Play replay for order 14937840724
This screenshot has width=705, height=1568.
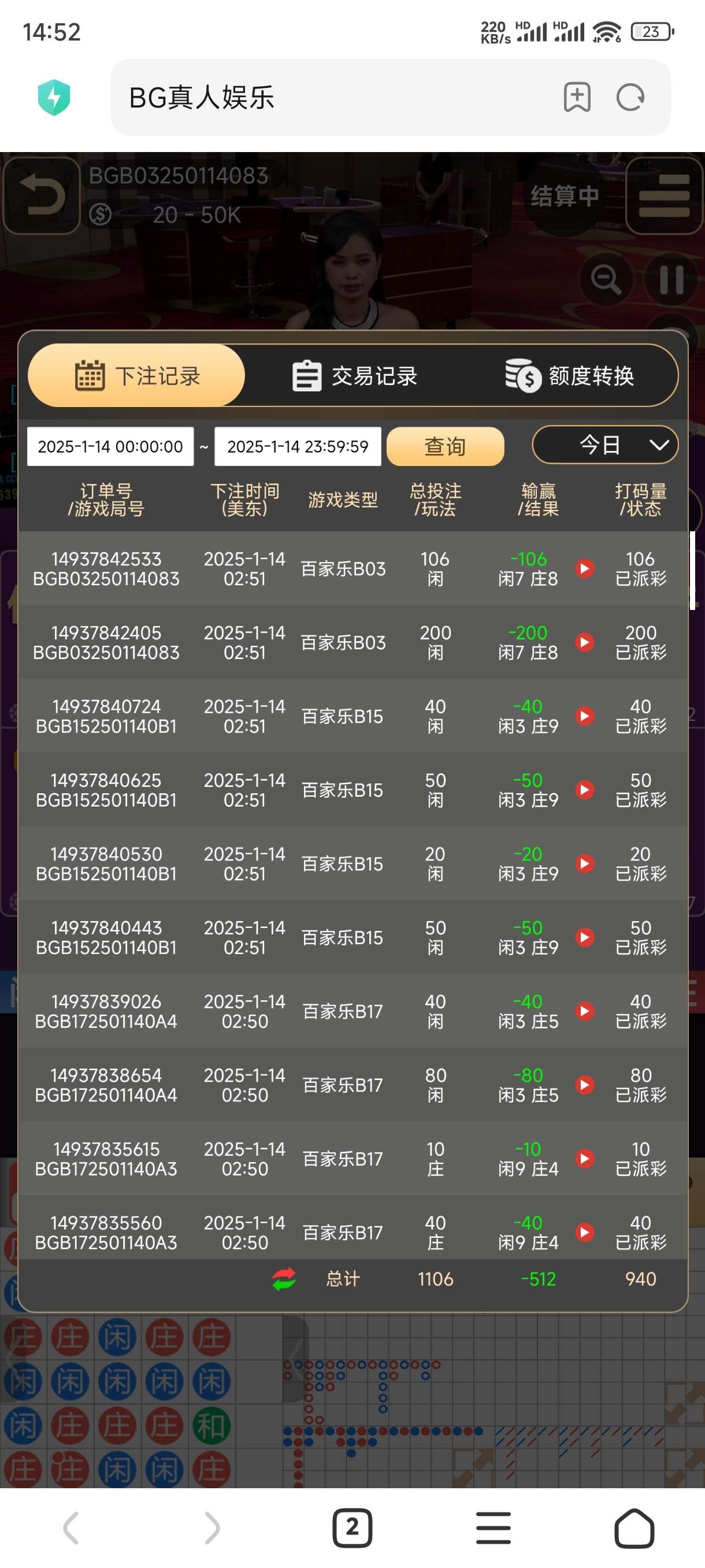(585, 716)
